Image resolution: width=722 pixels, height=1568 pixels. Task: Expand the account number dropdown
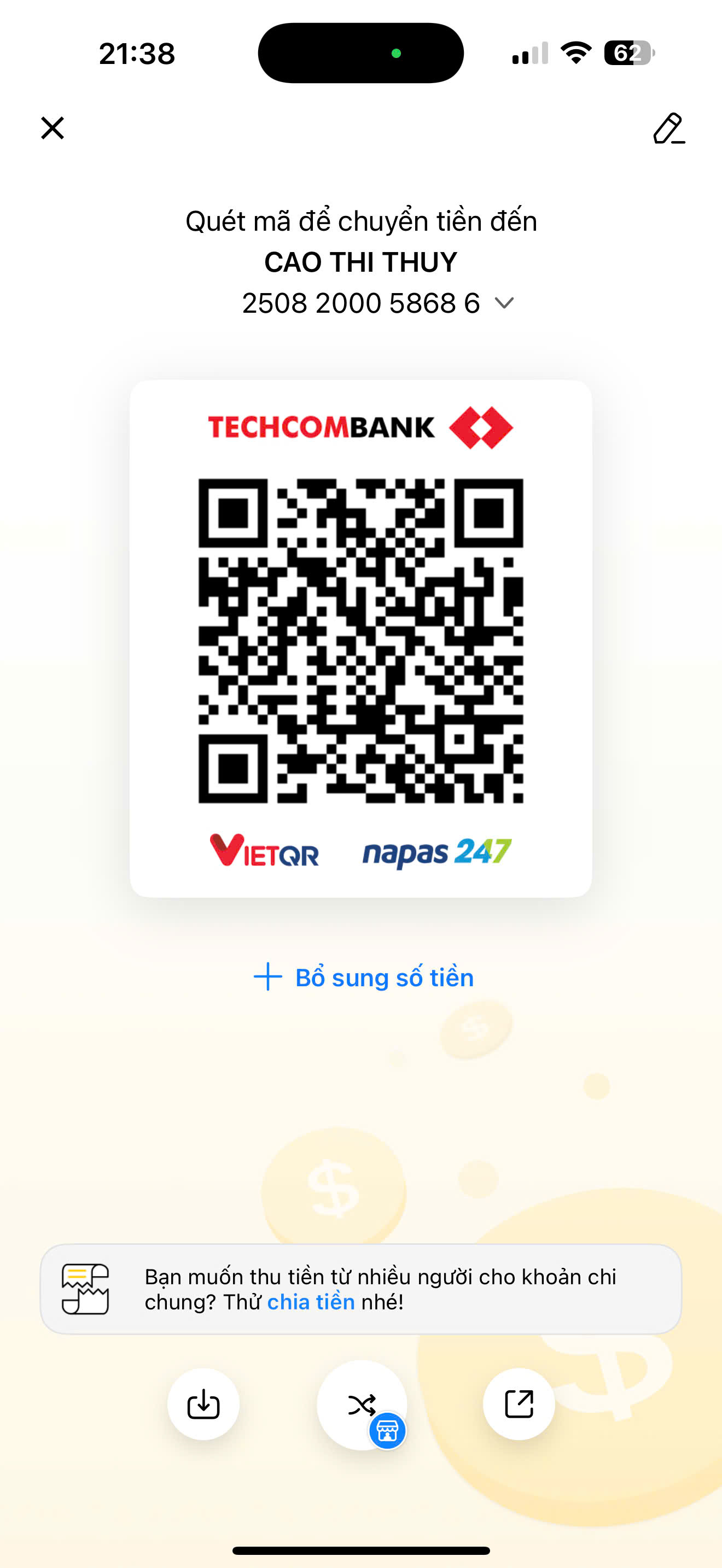504,302
